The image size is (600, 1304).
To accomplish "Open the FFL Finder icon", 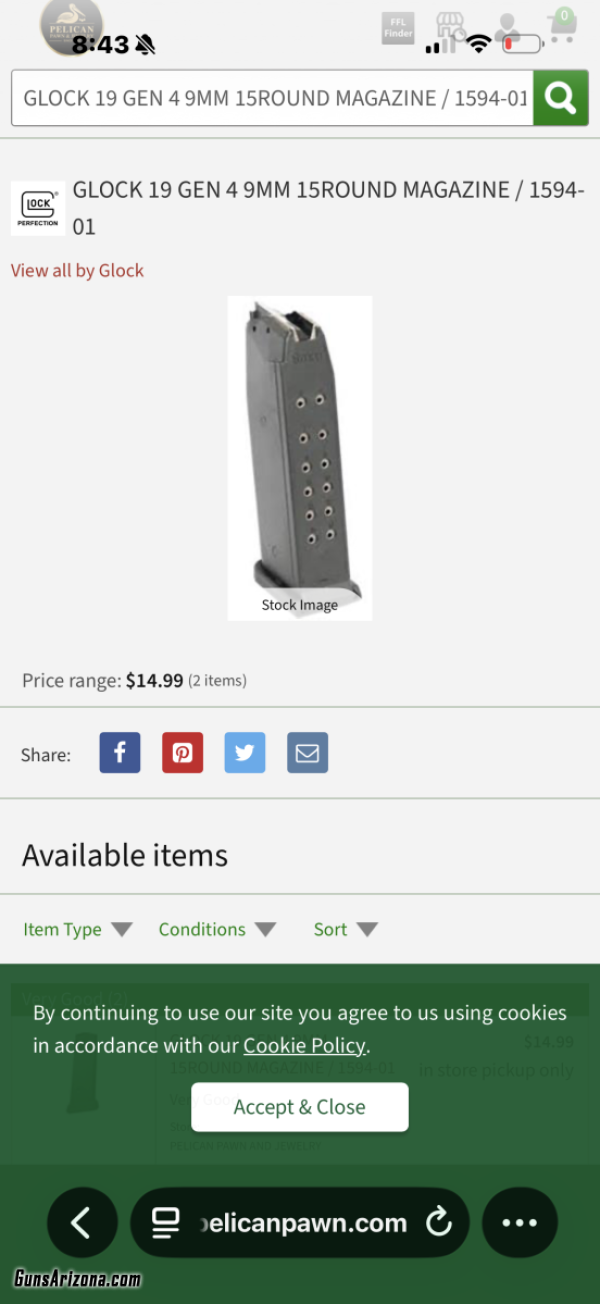I will pyautogui.click(x=398, y=28).
